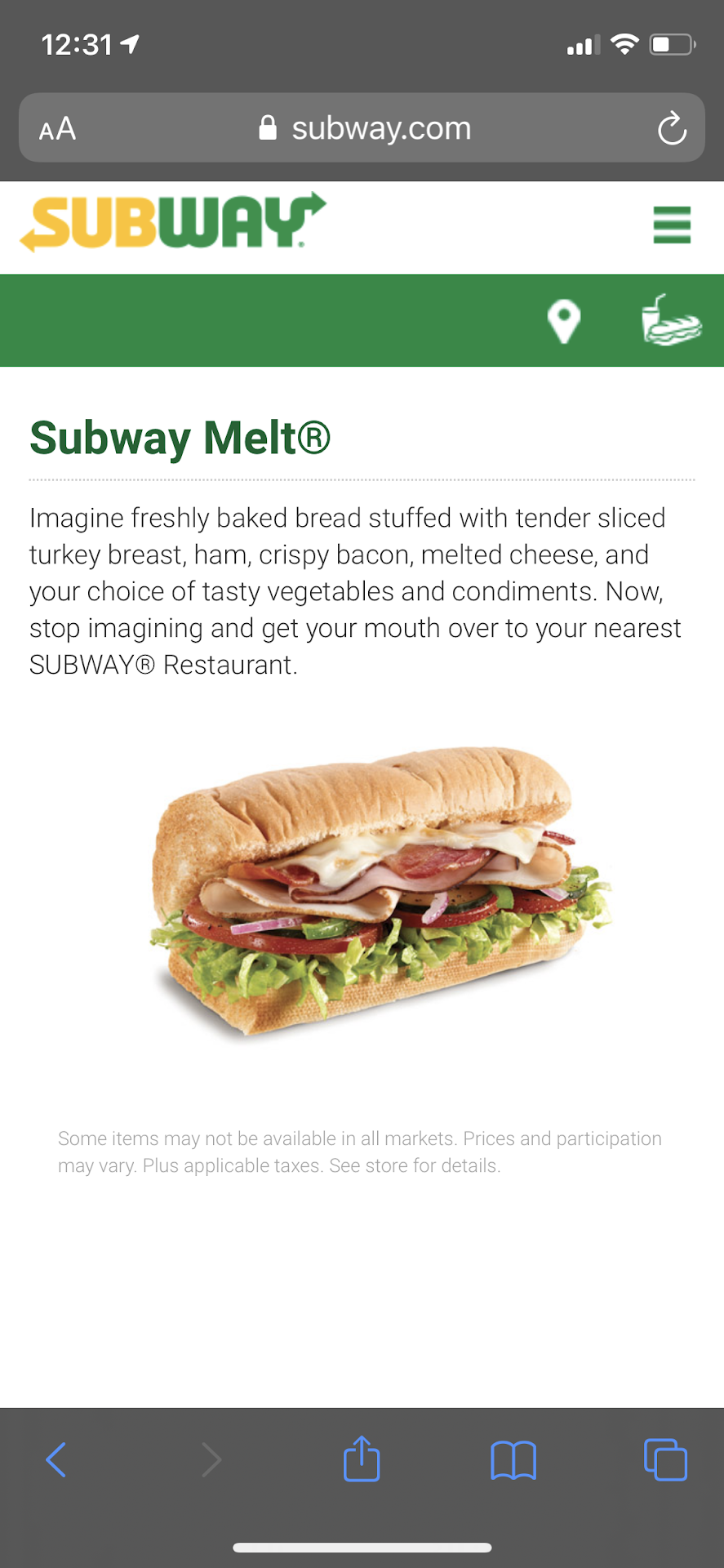This screenshot has height=1568, width=724.
Task: Share this page
Action: coord(362,1459)
